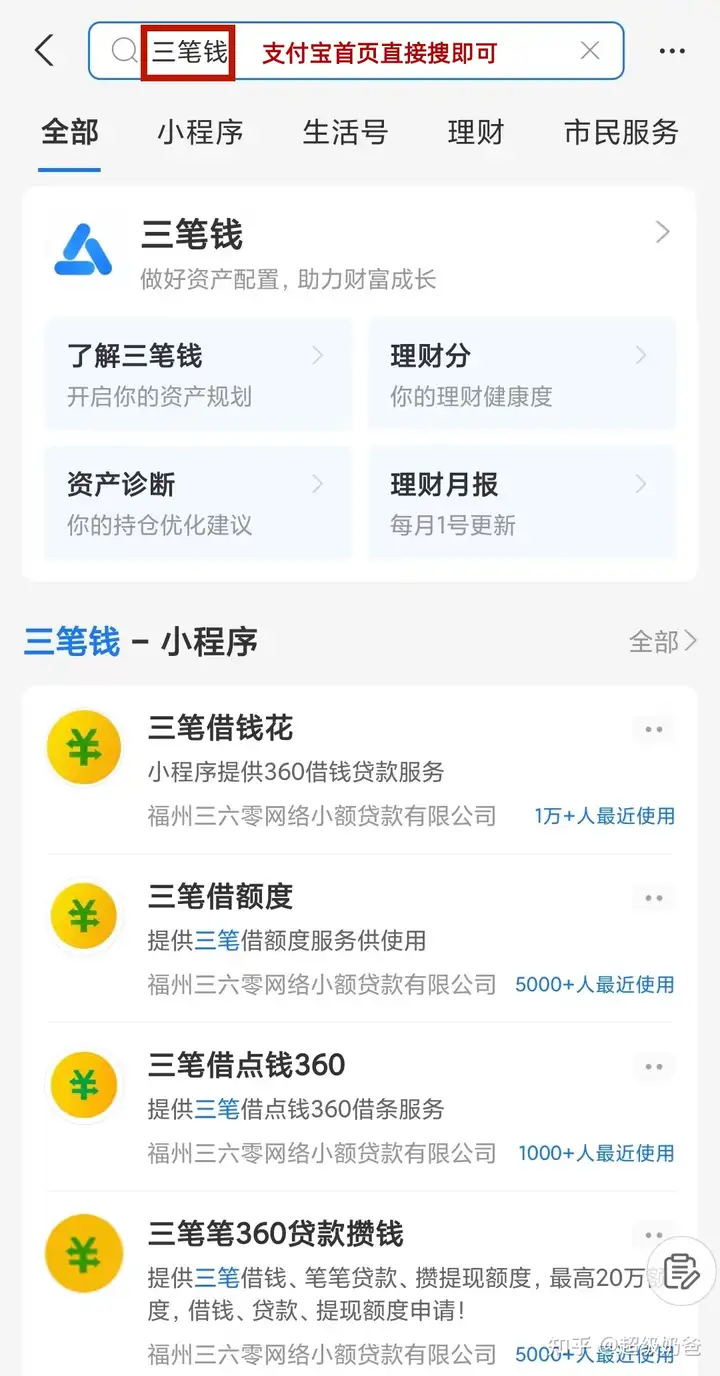720x1376 pixels.
Task: Go back from search results
Action: click(x=44, y=51)
